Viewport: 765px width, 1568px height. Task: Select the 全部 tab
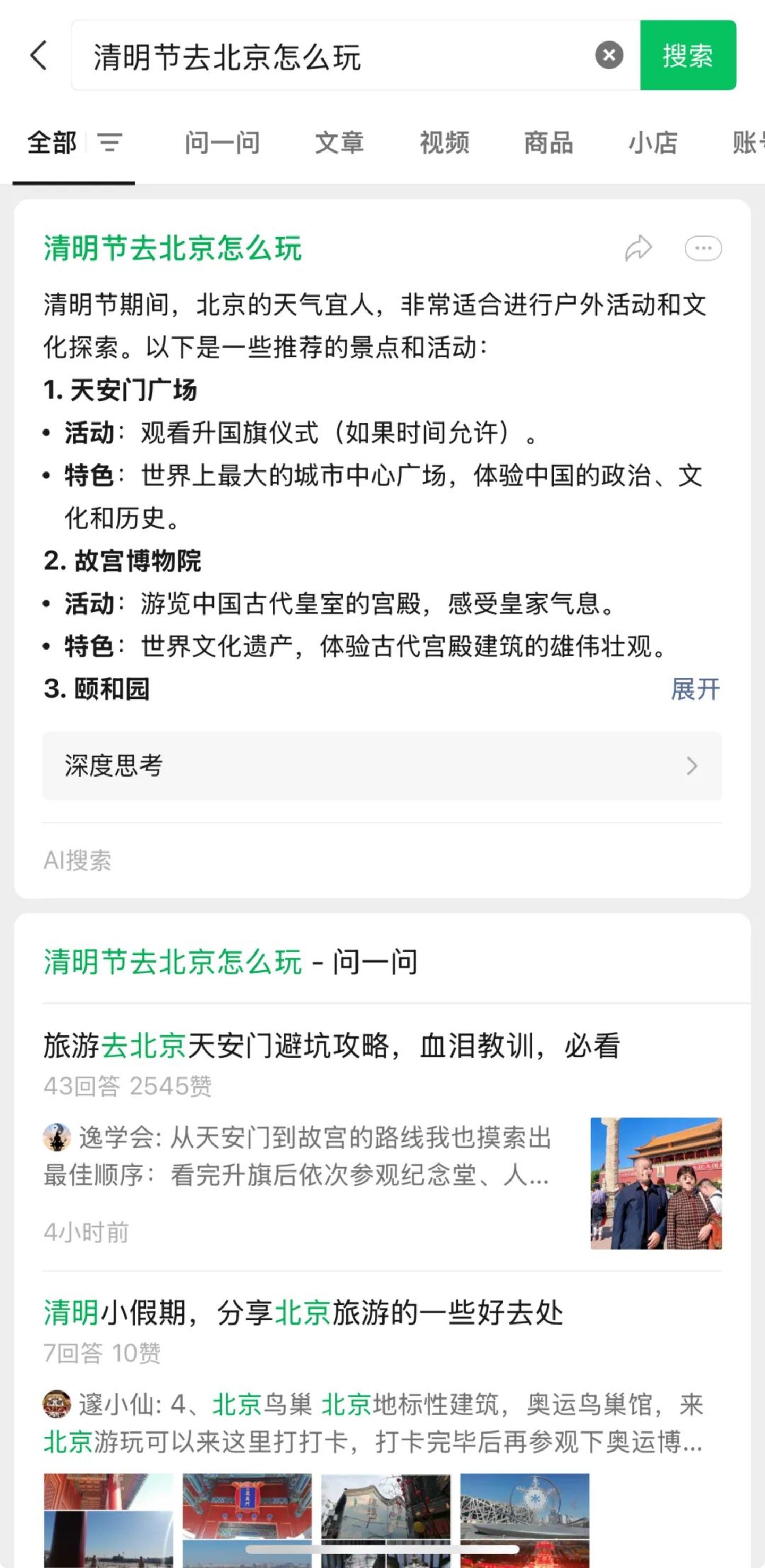tap(52, 143)
